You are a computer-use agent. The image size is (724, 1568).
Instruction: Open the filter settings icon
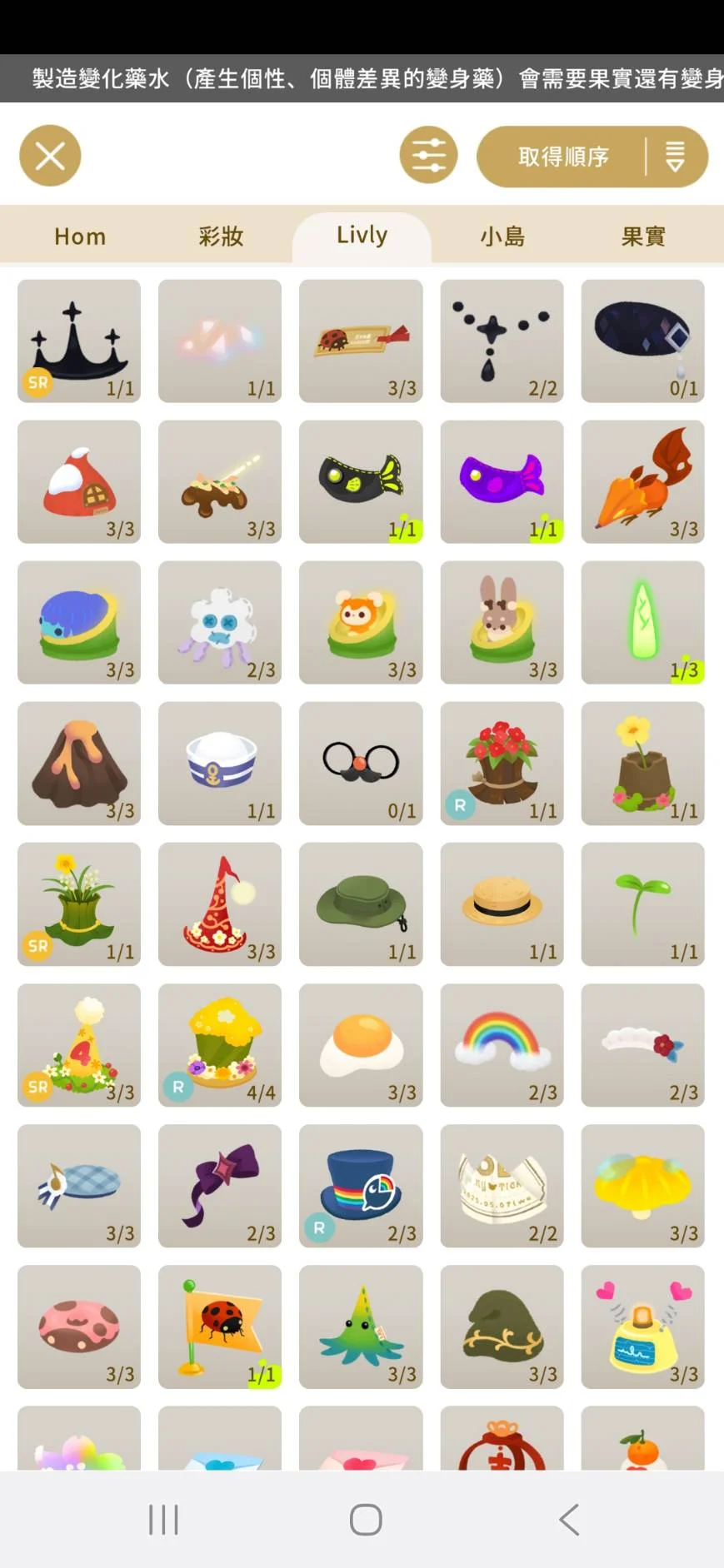428,156
